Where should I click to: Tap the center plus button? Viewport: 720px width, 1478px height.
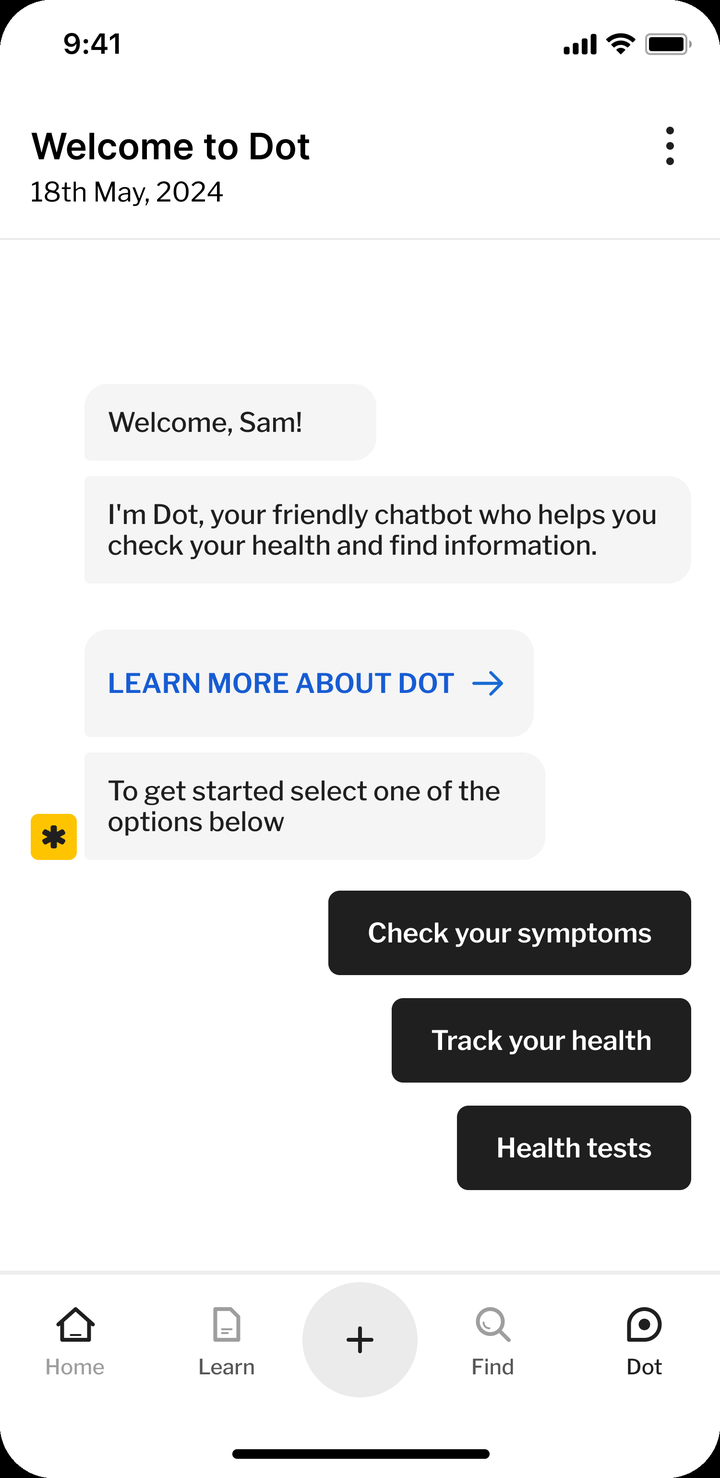[360, 1340]
